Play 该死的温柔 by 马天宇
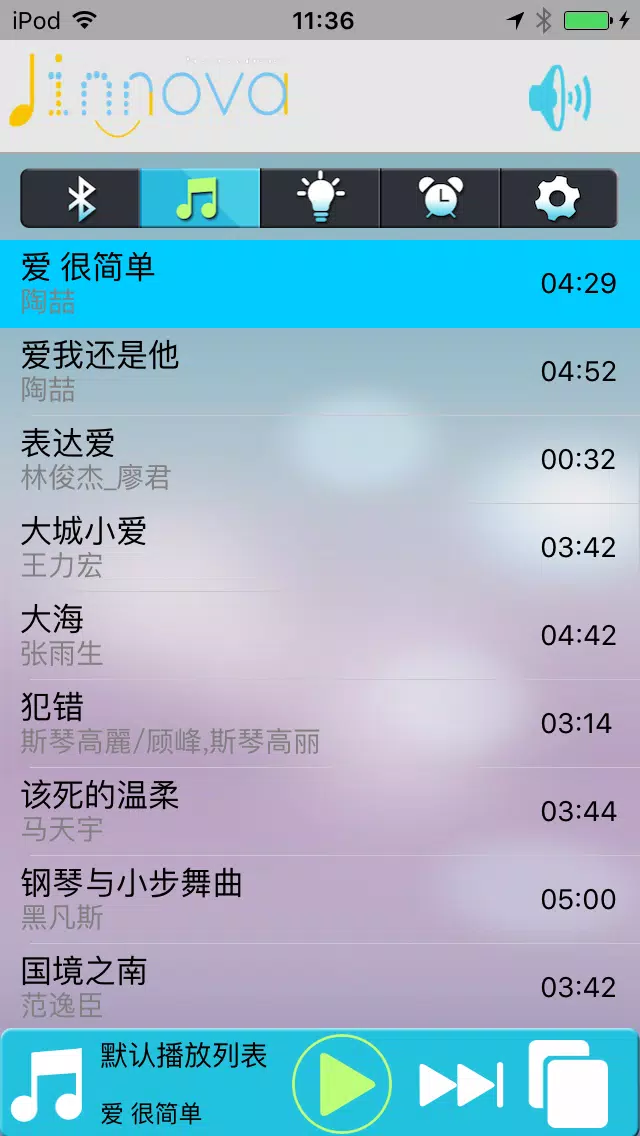The image size is (640, 1136). click(x=320, y=811)
